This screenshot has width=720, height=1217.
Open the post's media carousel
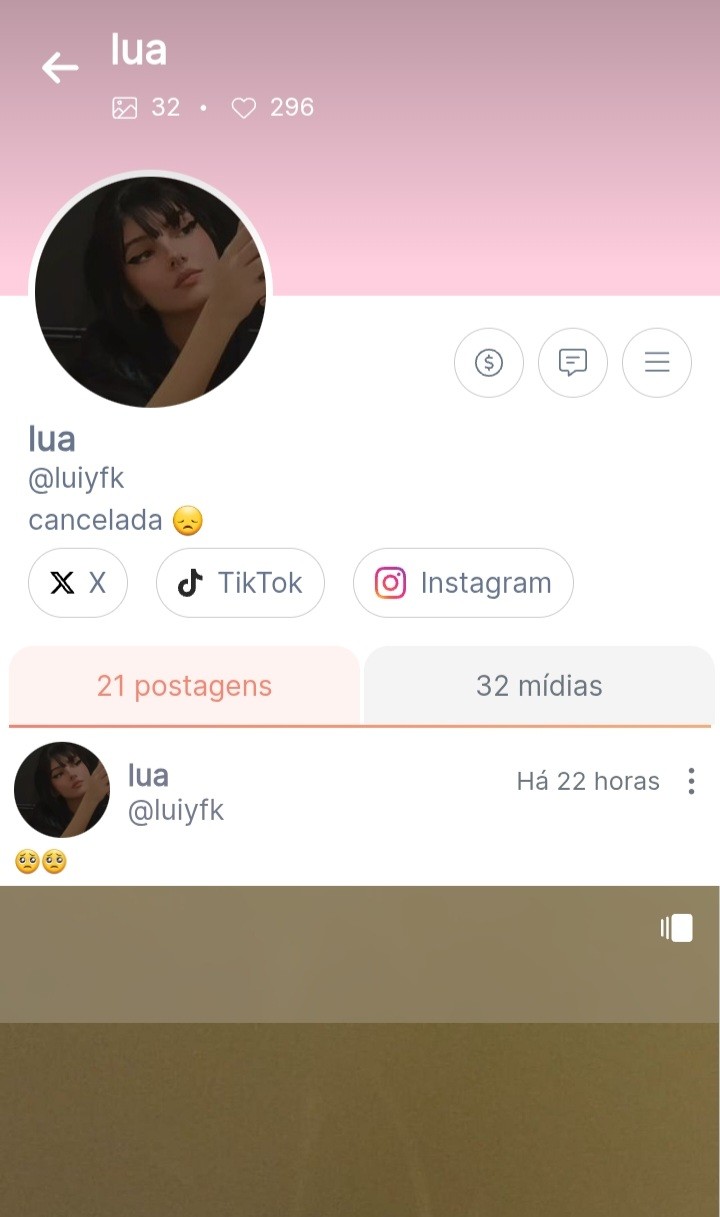pyautogui.click(x=360, y=1050)
